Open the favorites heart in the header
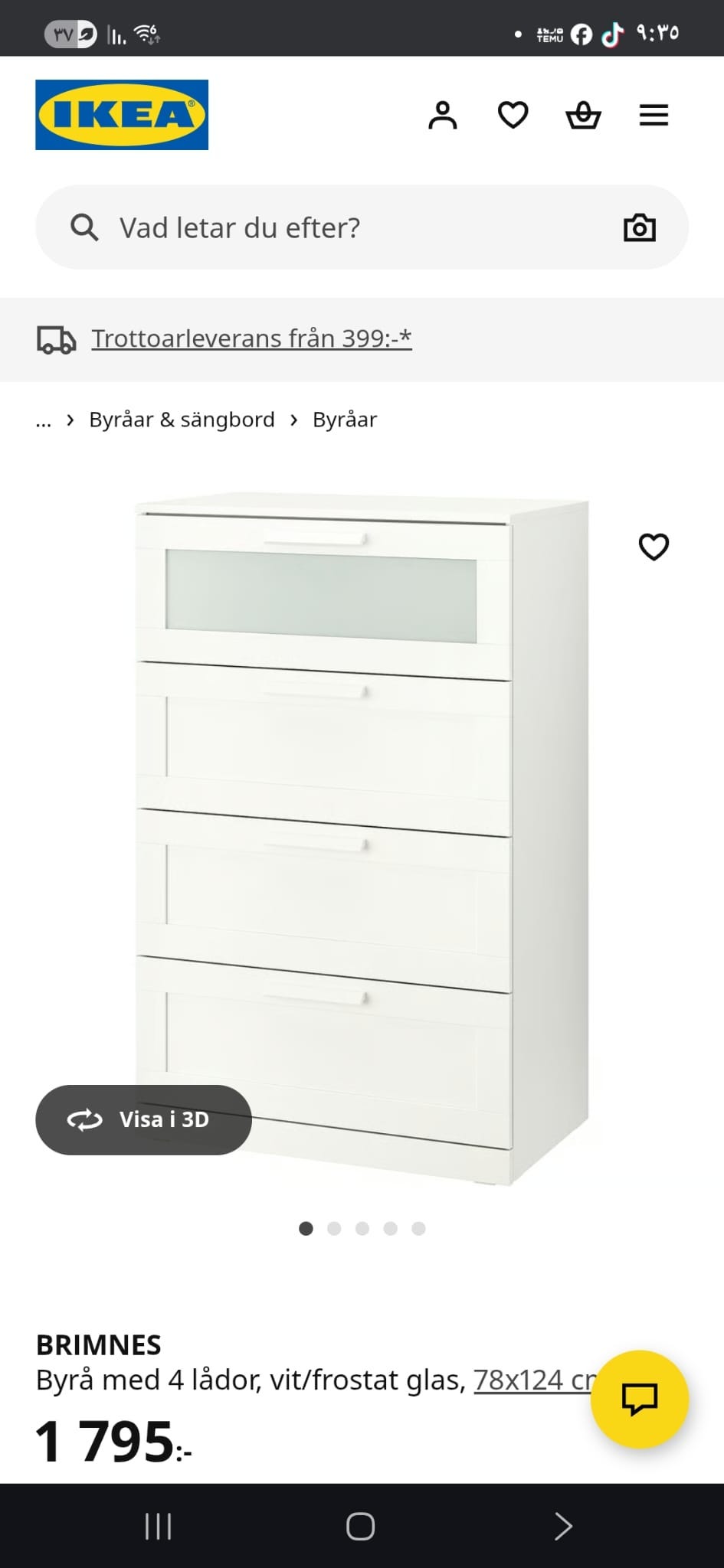The image size is (724, 1568). pos(513,116)
